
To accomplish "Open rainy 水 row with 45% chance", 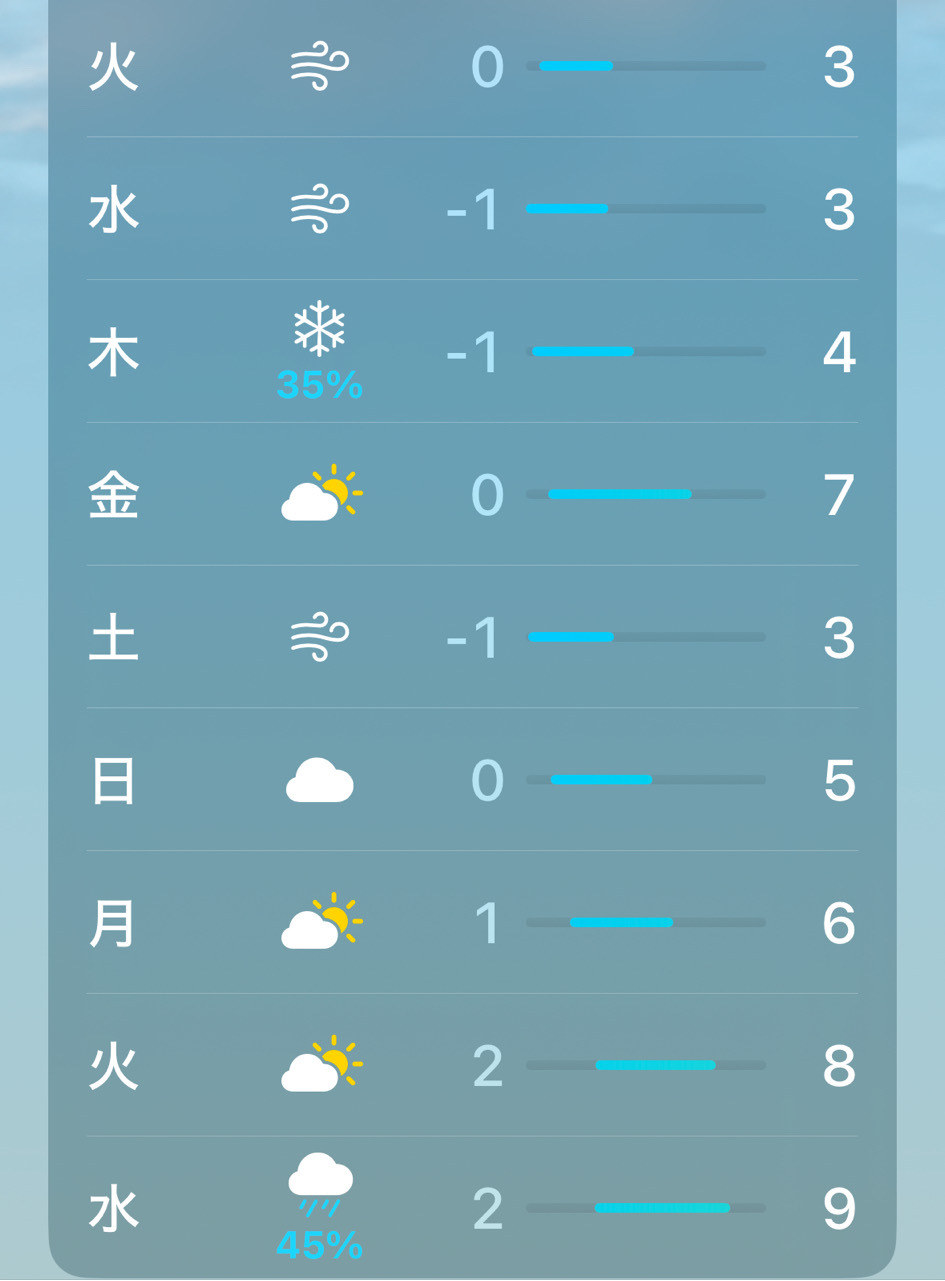I will (x=472, y=1208).
